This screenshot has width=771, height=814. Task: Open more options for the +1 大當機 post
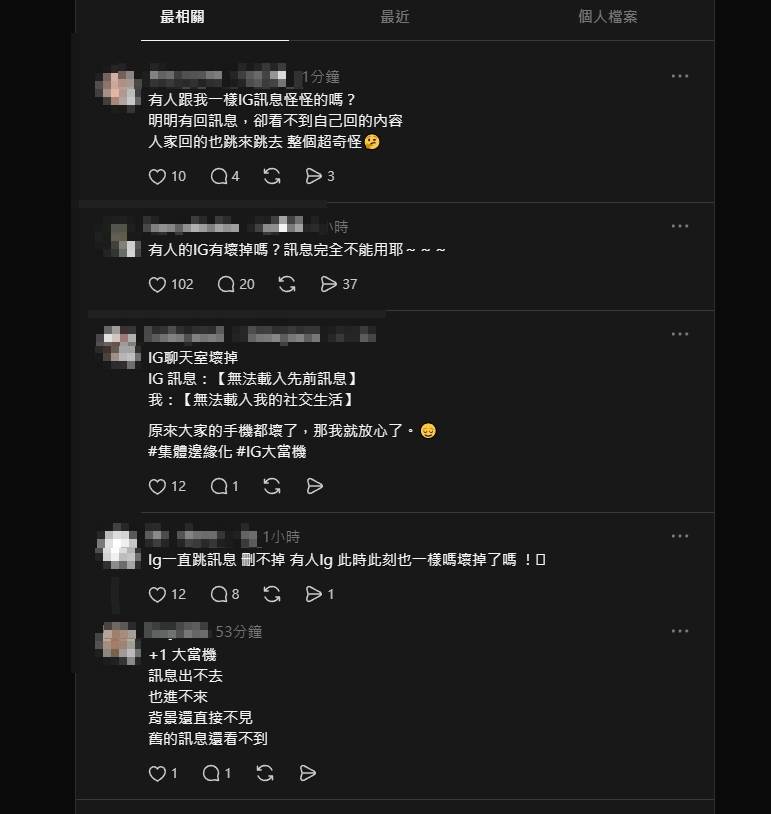tap(680, 631)
